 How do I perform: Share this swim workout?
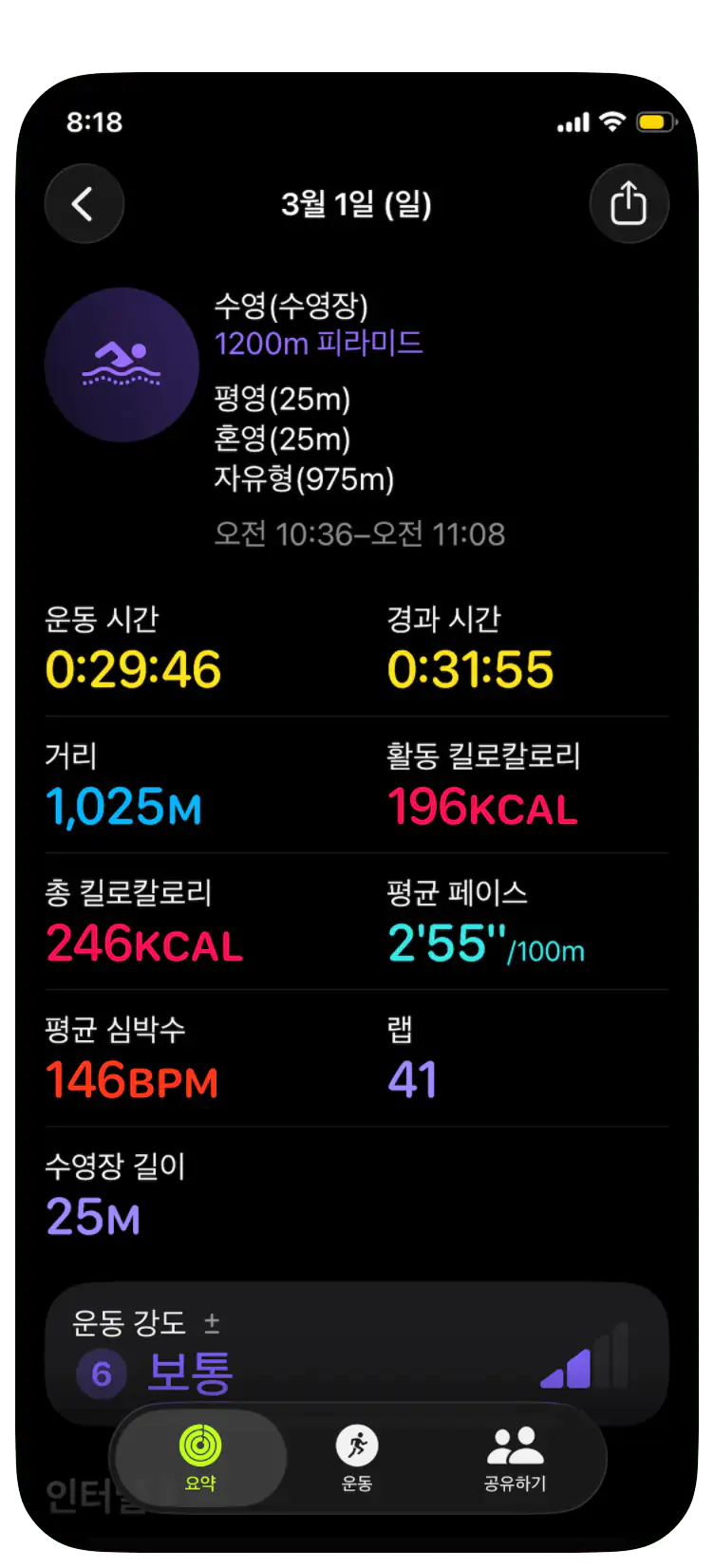[x=629, y=204]
